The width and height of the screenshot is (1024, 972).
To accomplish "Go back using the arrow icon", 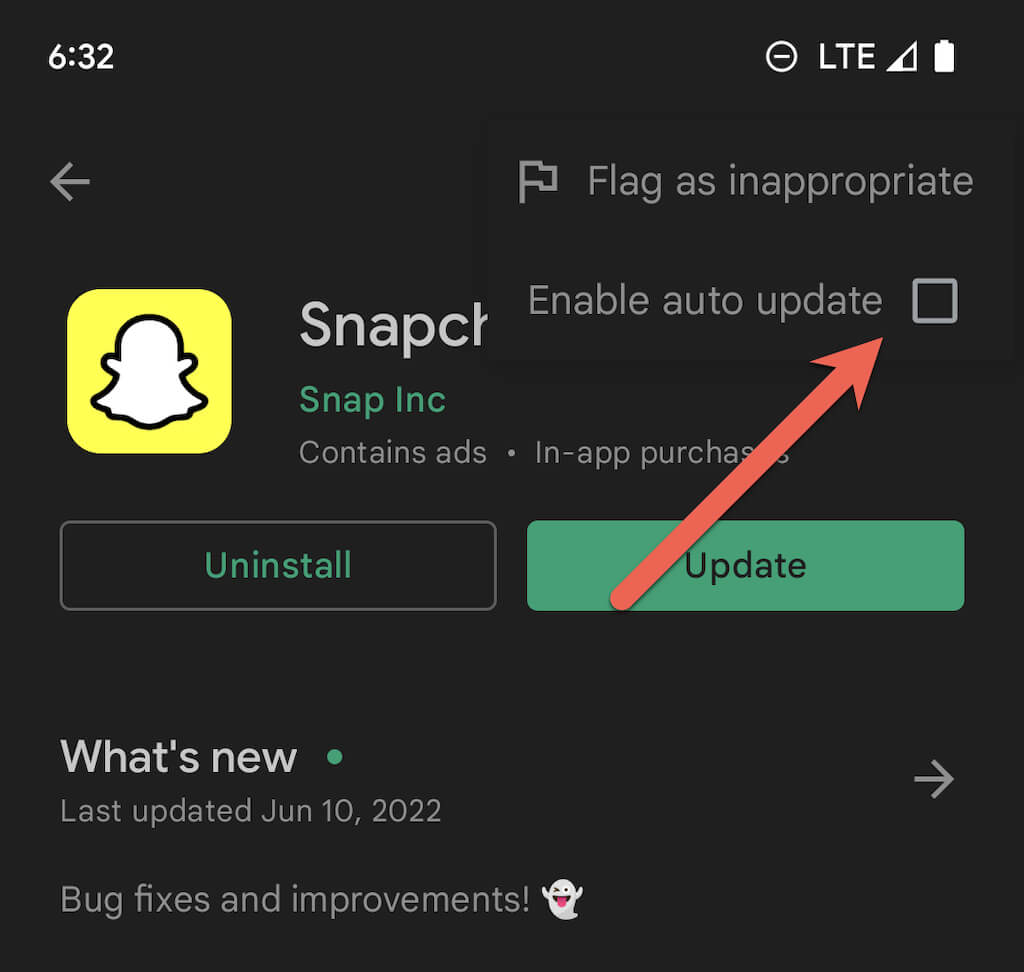I will [x=70, y=182].
